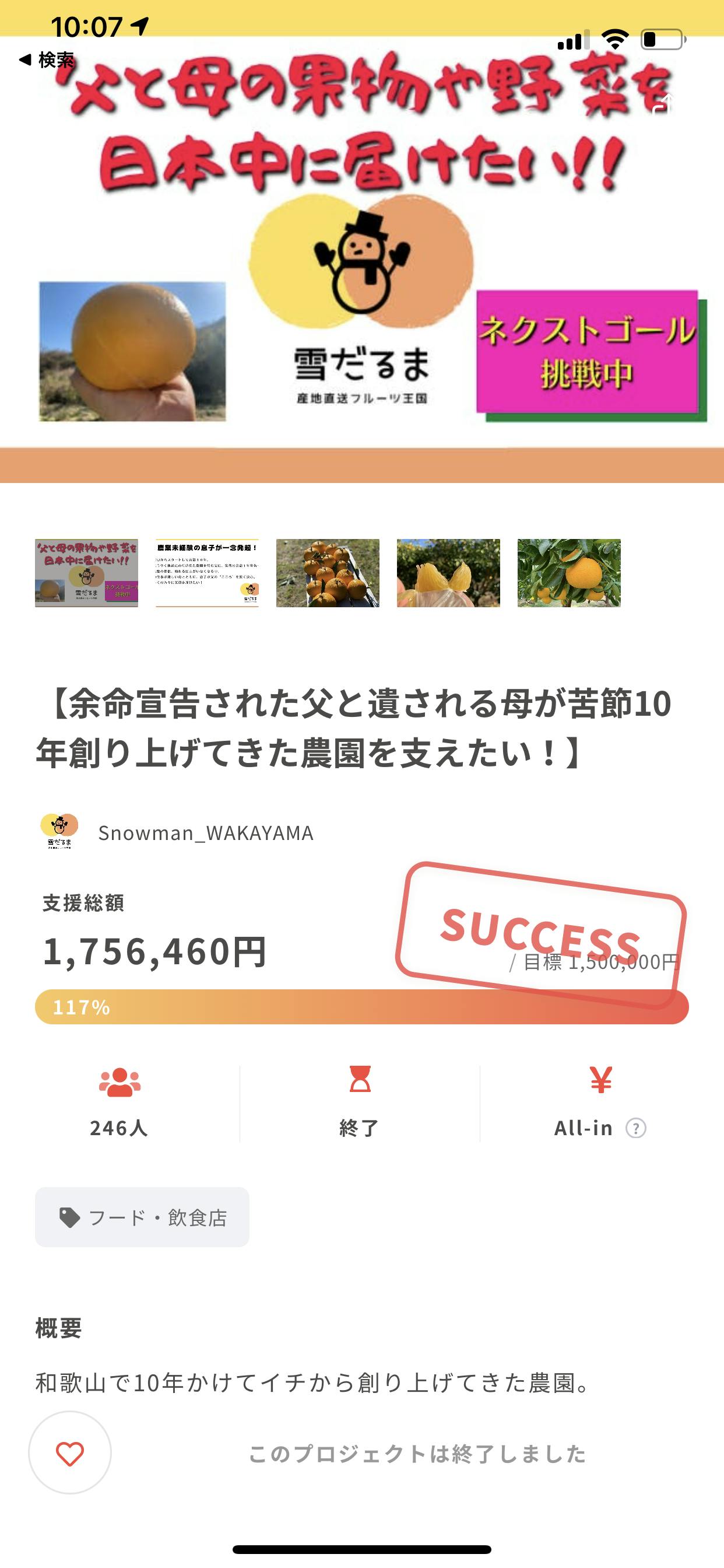Open the All-in help question mark
The image size is (724, 1568).
[636, 1128]
